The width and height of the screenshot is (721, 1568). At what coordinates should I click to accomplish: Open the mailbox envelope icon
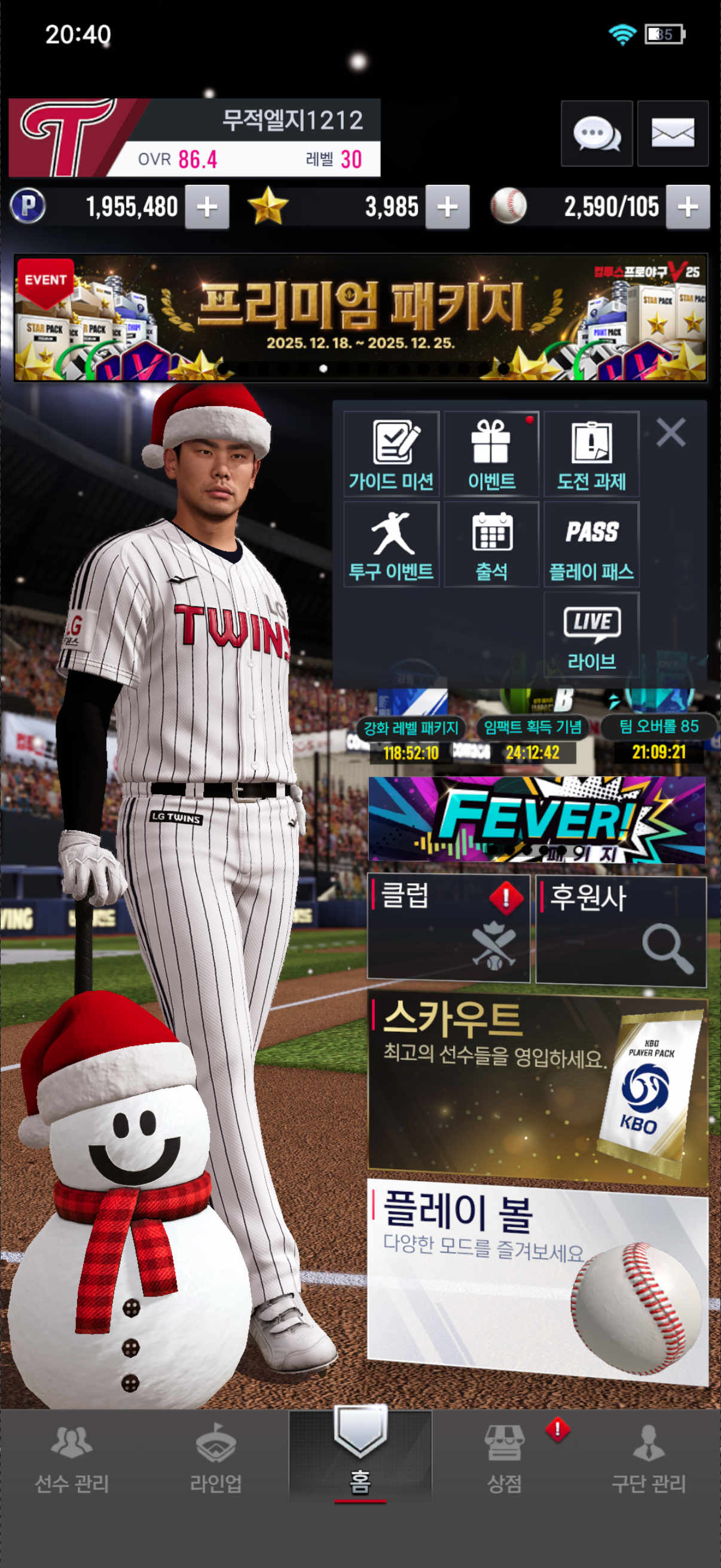673,133
